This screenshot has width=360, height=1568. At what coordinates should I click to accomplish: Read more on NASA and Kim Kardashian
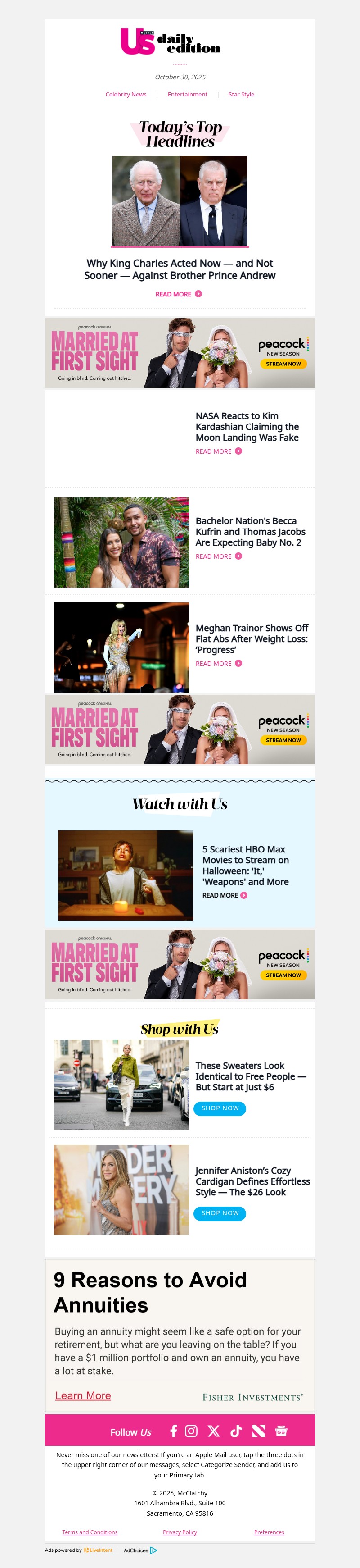point(218,451)
